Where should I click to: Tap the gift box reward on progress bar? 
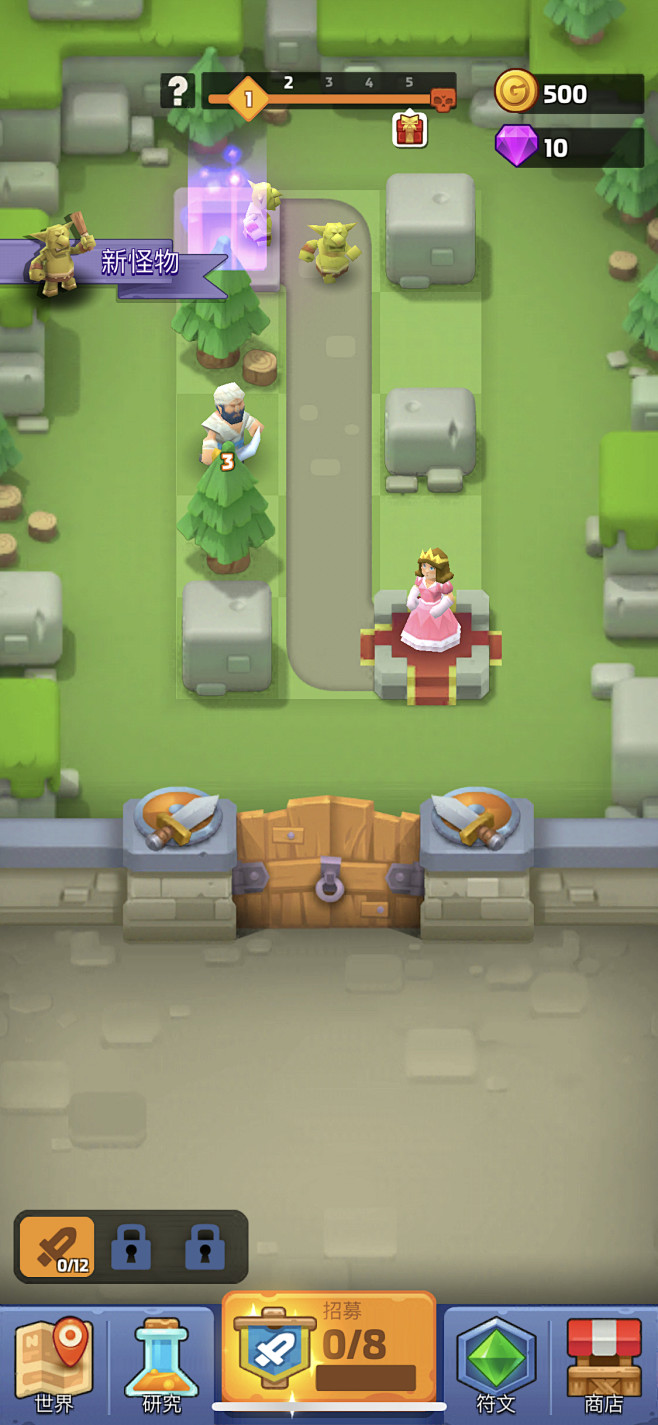coord(409,129)
